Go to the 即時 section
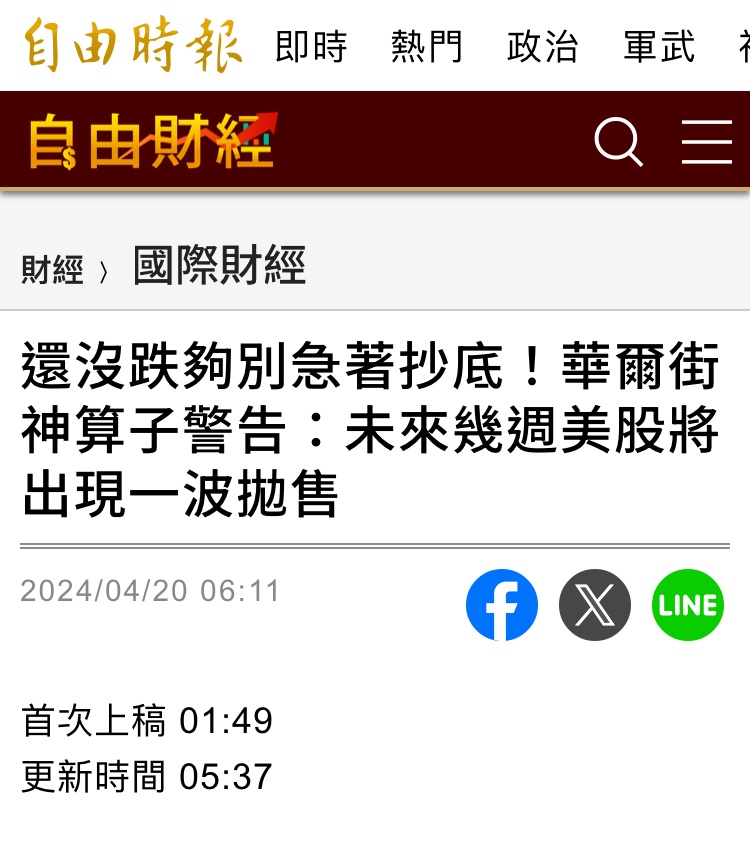Viewport: 750px width, 846px height. tap(311, 46)
